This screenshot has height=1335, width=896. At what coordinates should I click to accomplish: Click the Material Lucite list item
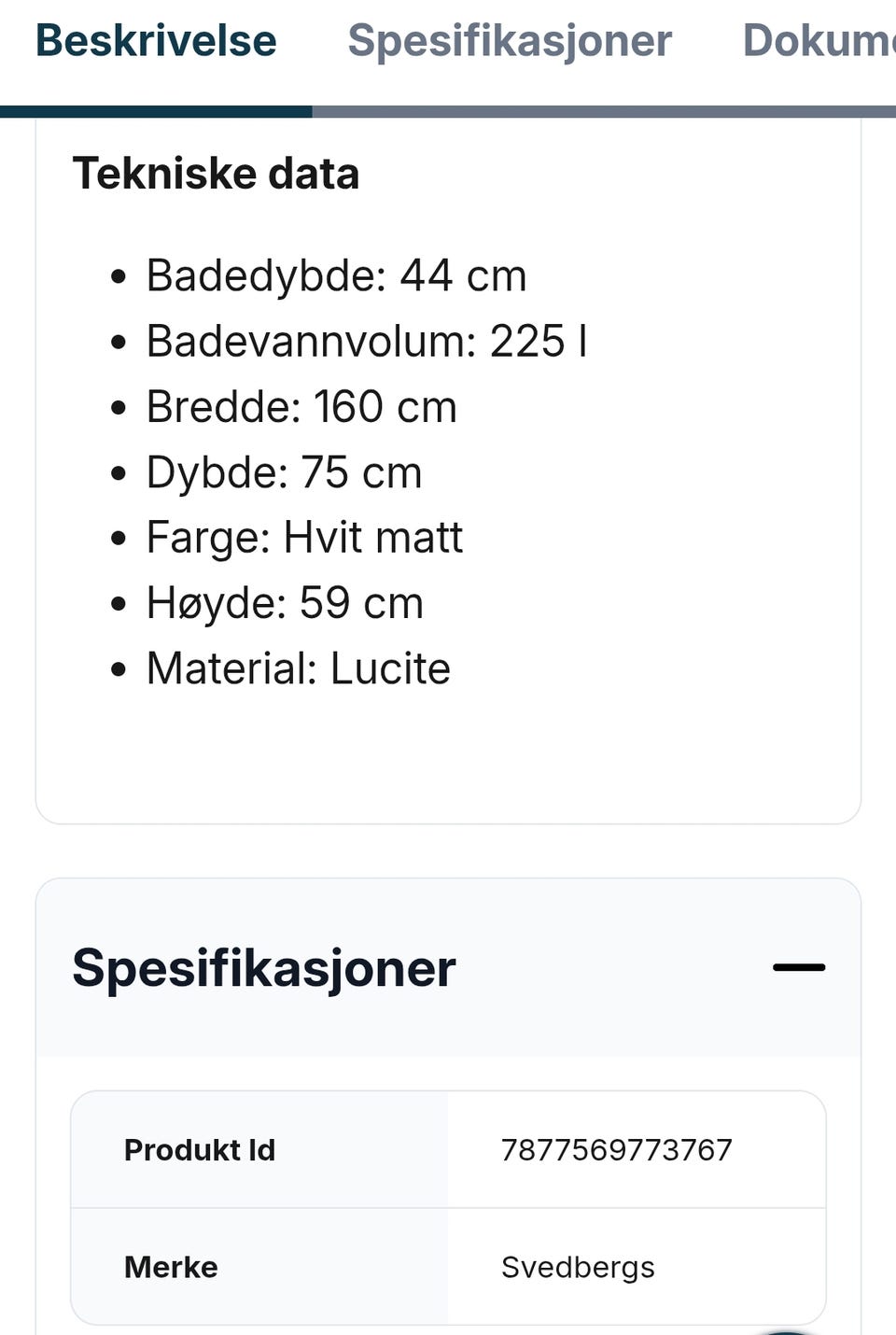(298, 668)
